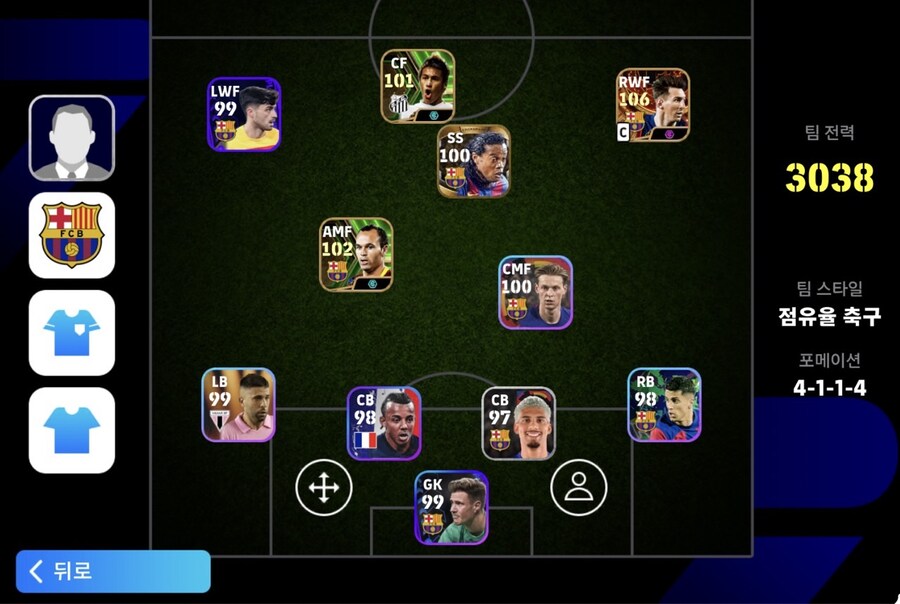Select the LWF 99 player card
The height and width of the screenshot is (604, 900).
coord(244,115)
